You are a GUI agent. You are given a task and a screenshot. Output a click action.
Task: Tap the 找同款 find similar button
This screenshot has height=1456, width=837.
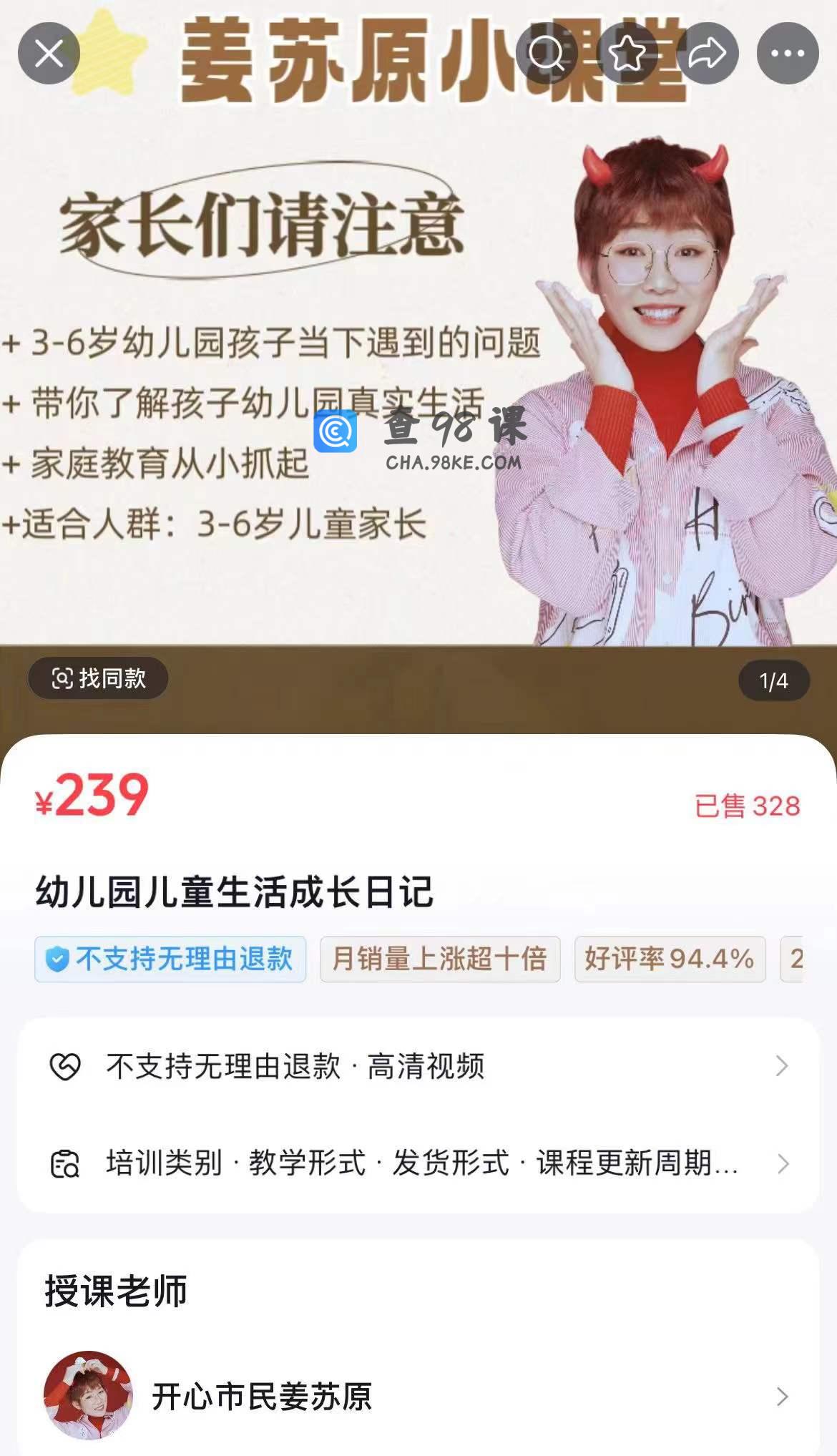[98, 678]
